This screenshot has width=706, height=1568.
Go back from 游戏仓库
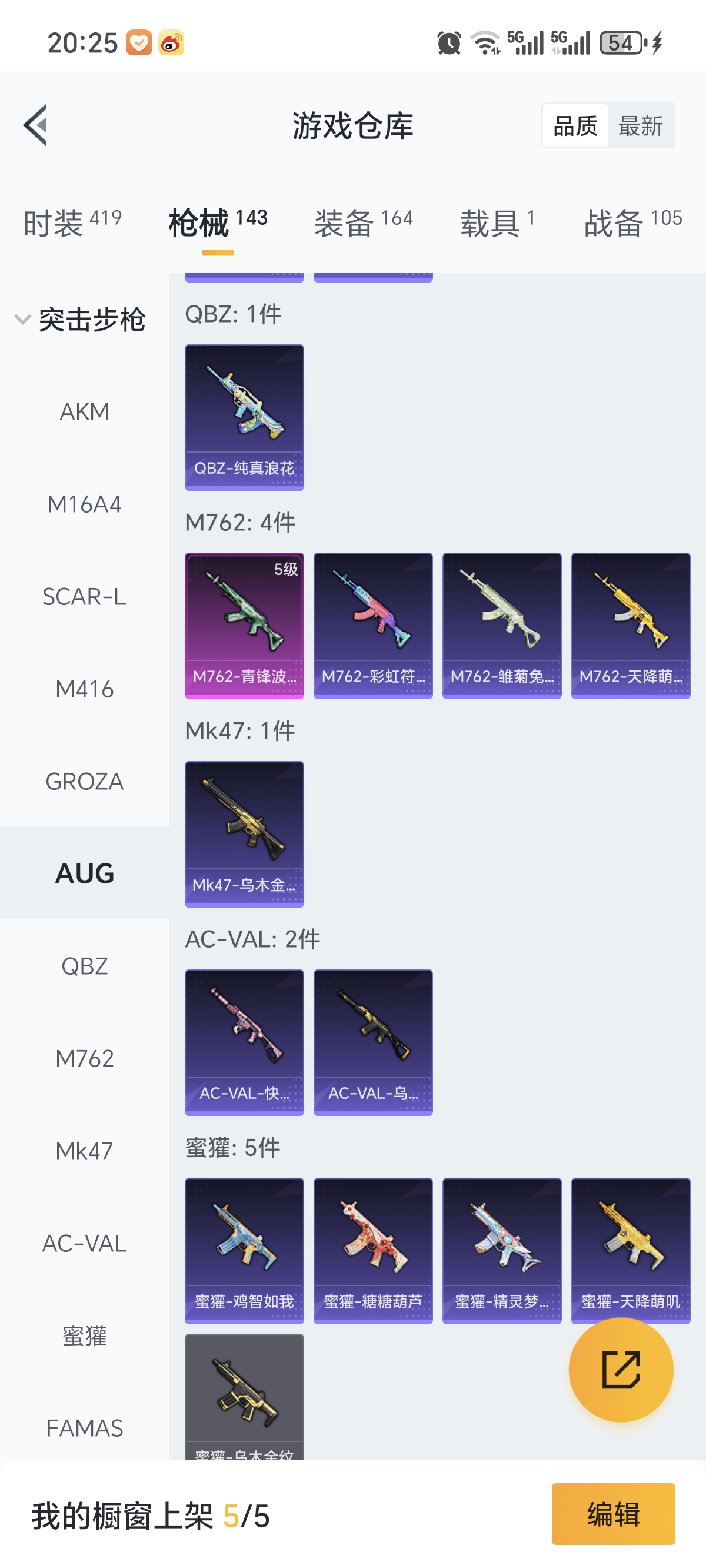pyautogui.click(x=35, y=125)
